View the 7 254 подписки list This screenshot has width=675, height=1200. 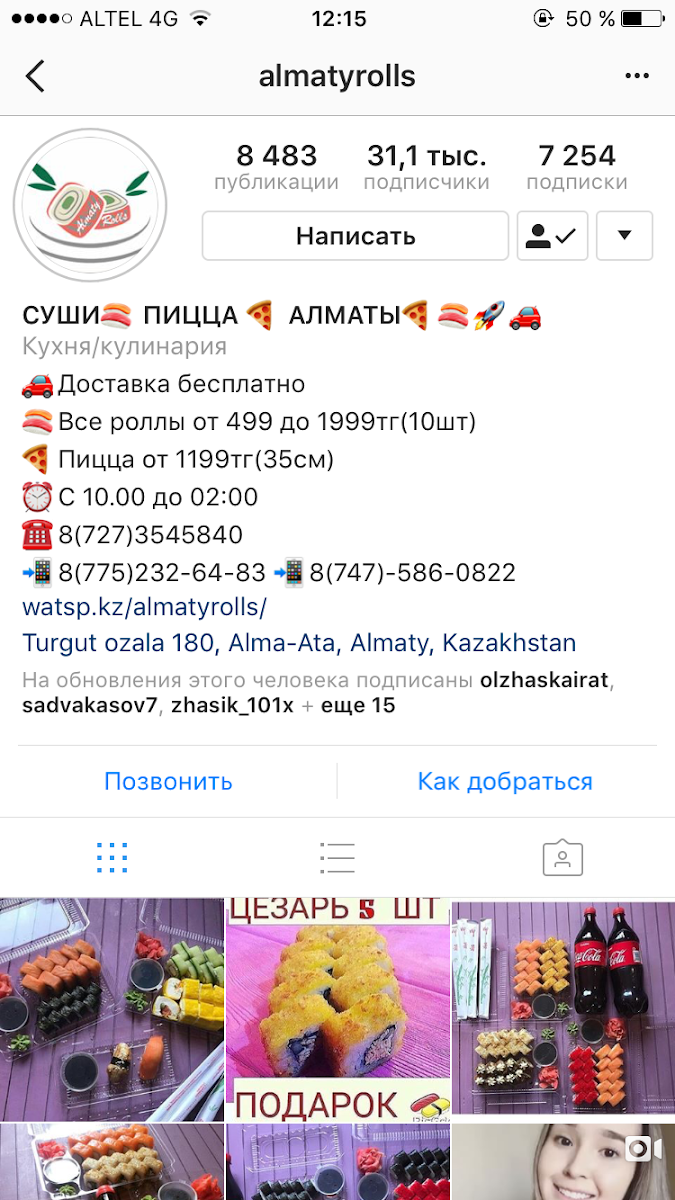coord(577,167)
